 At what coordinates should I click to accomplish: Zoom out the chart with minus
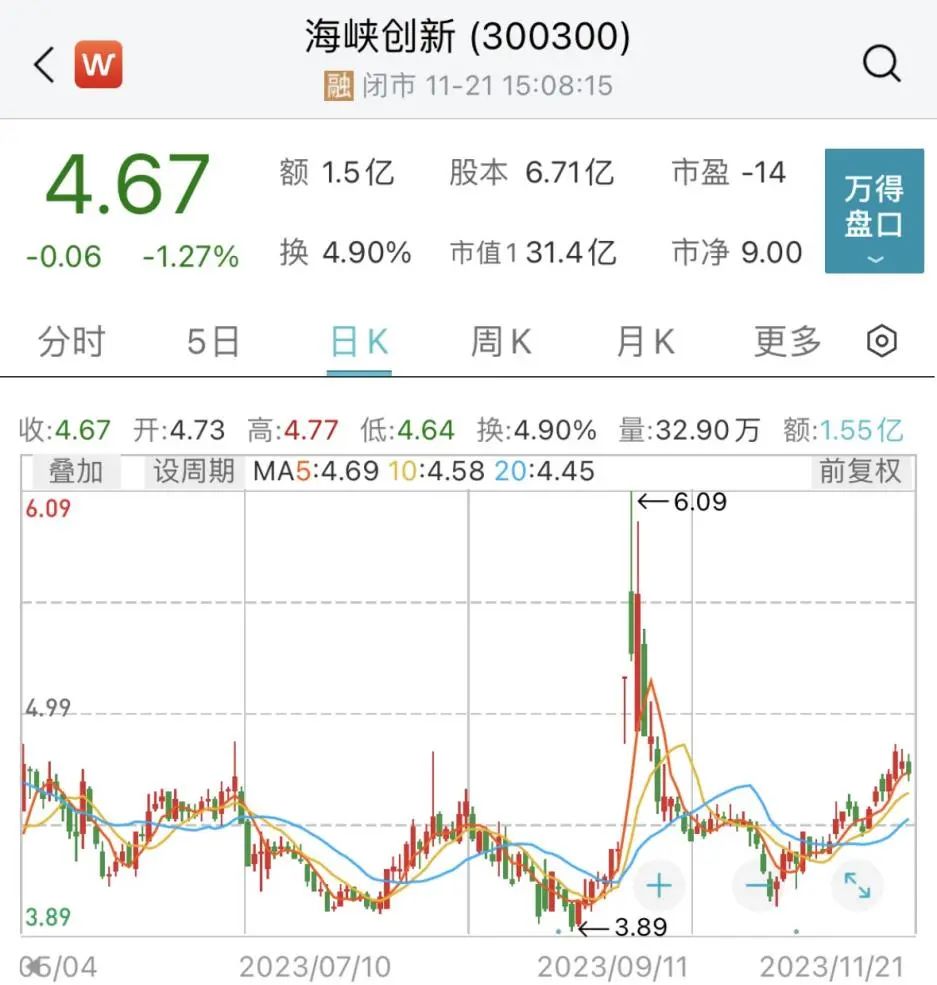coord(757,885)
